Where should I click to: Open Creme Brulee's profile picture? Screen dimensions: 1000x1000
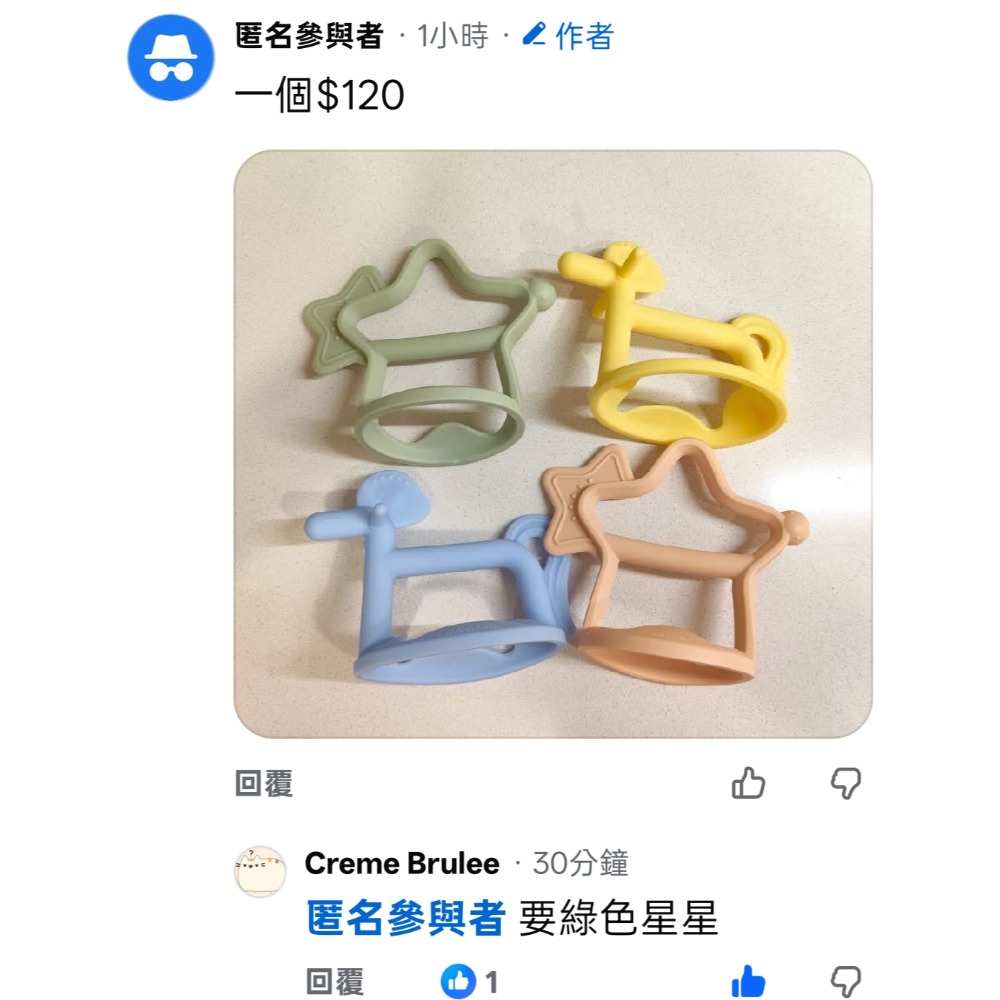[x=260, y=872]
